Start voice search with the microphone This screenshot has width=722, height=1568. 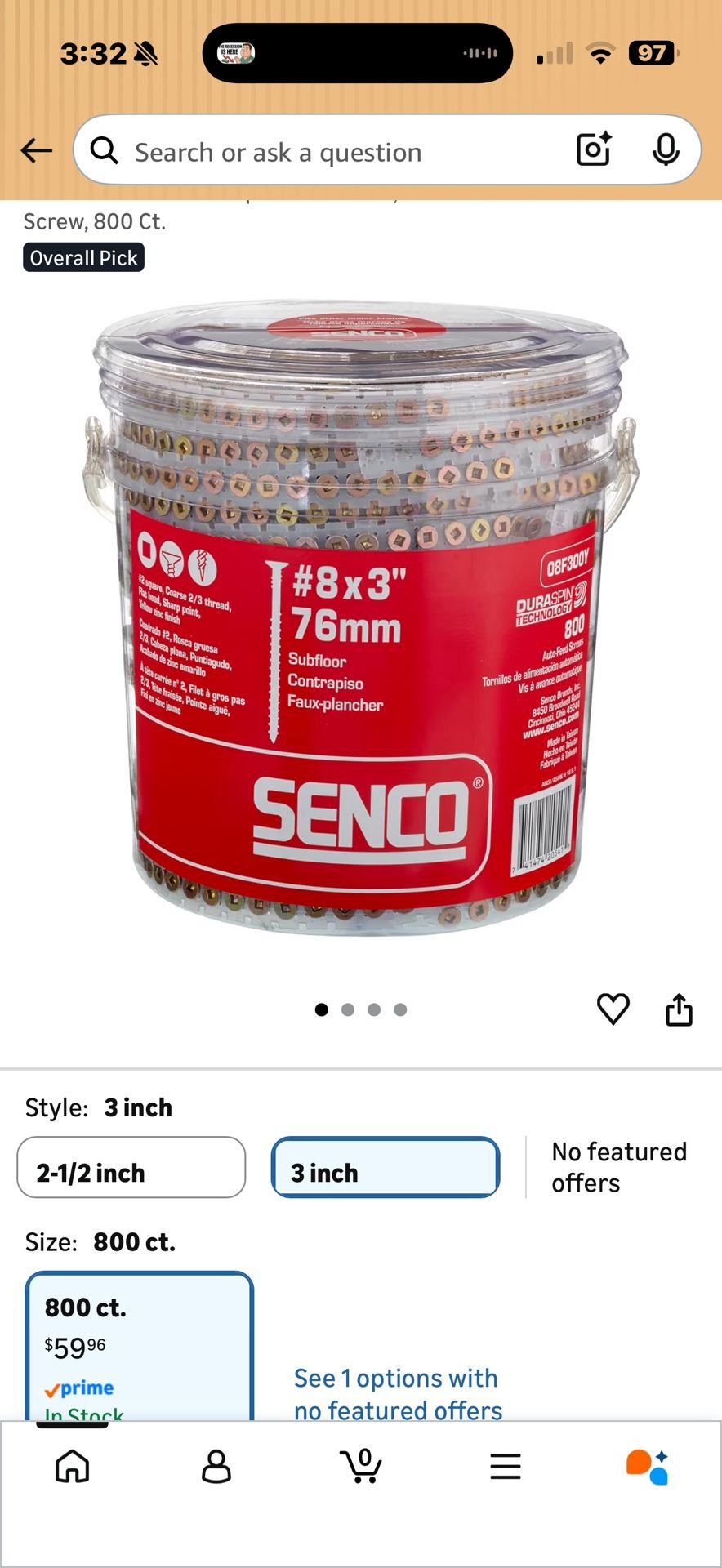click(666, 149)
